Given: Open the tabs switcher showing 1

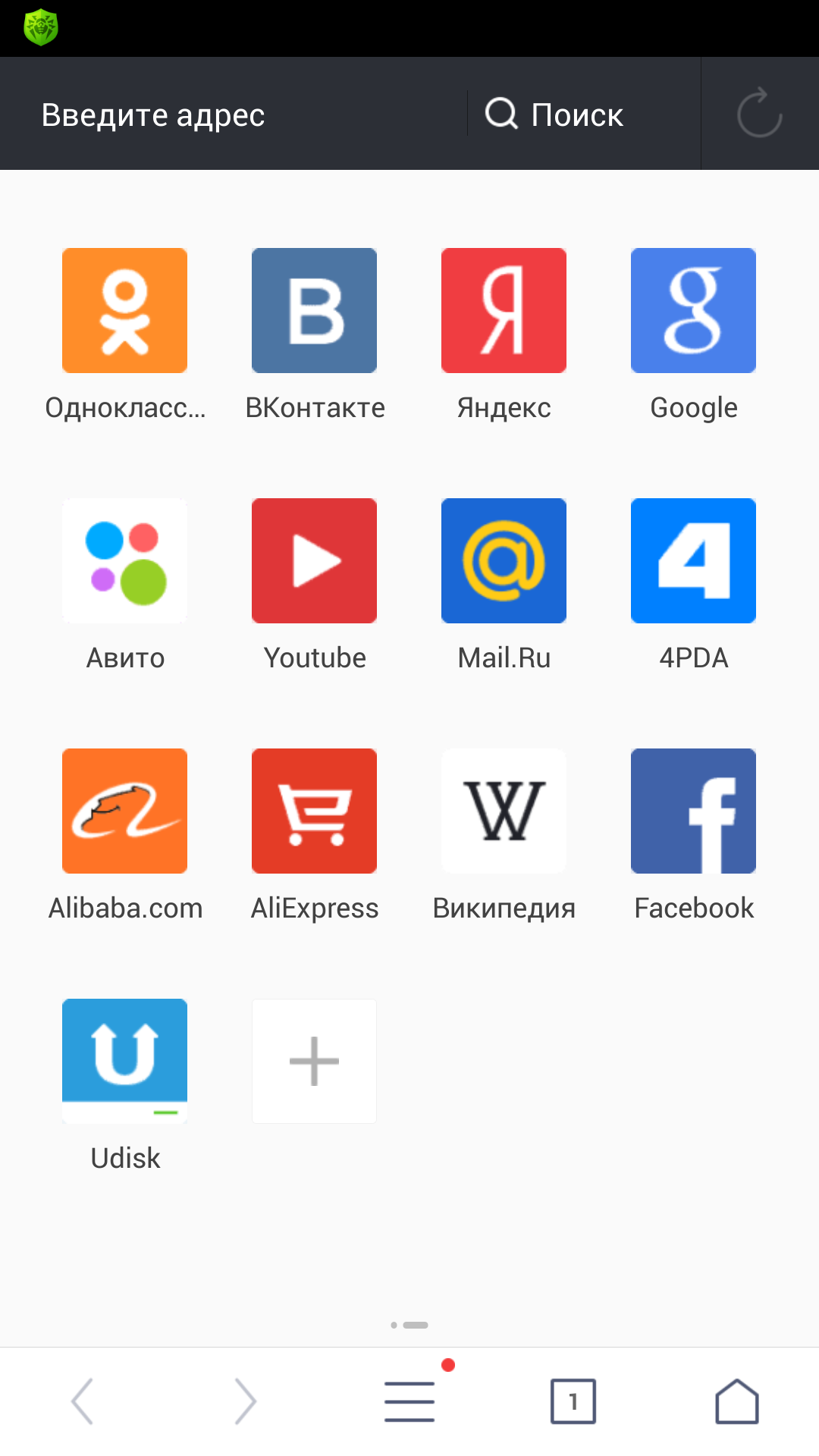Looking at the screenshot, I should coord(573,1401).
